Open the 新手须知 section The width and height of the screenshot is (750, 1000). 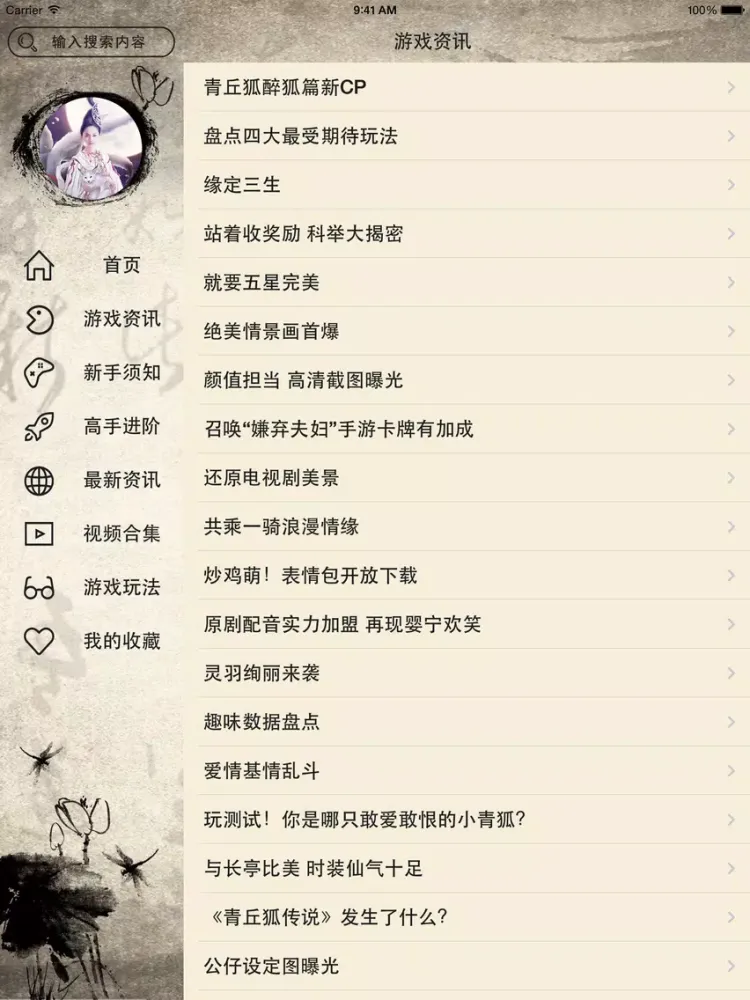coord(121,373)
